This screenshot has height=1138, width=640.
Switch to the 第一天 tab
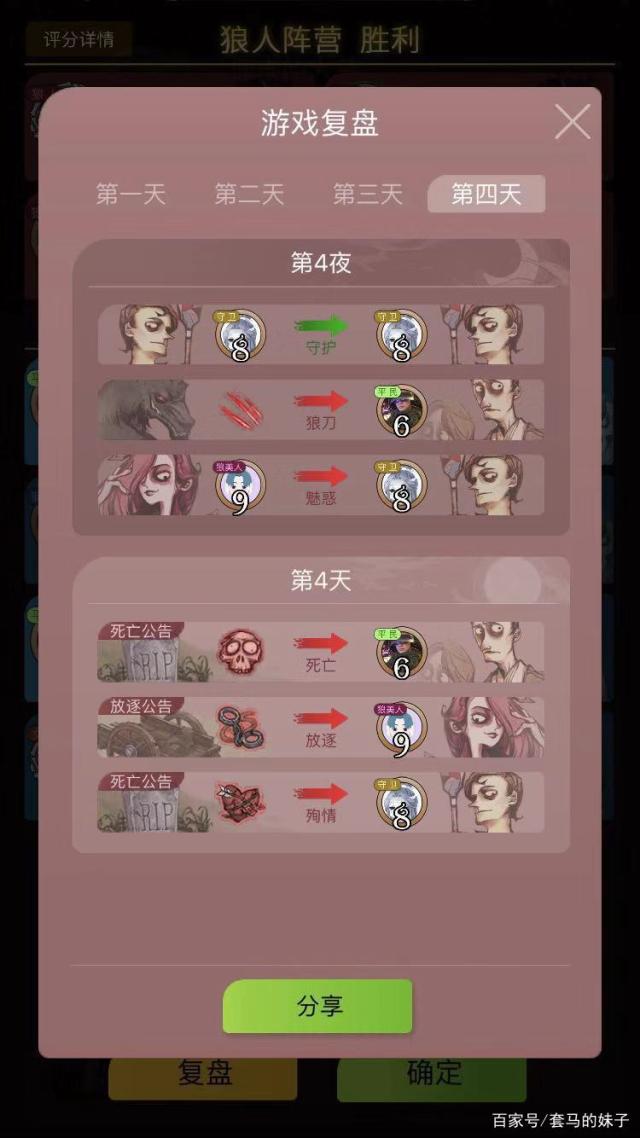pos(131,195)
